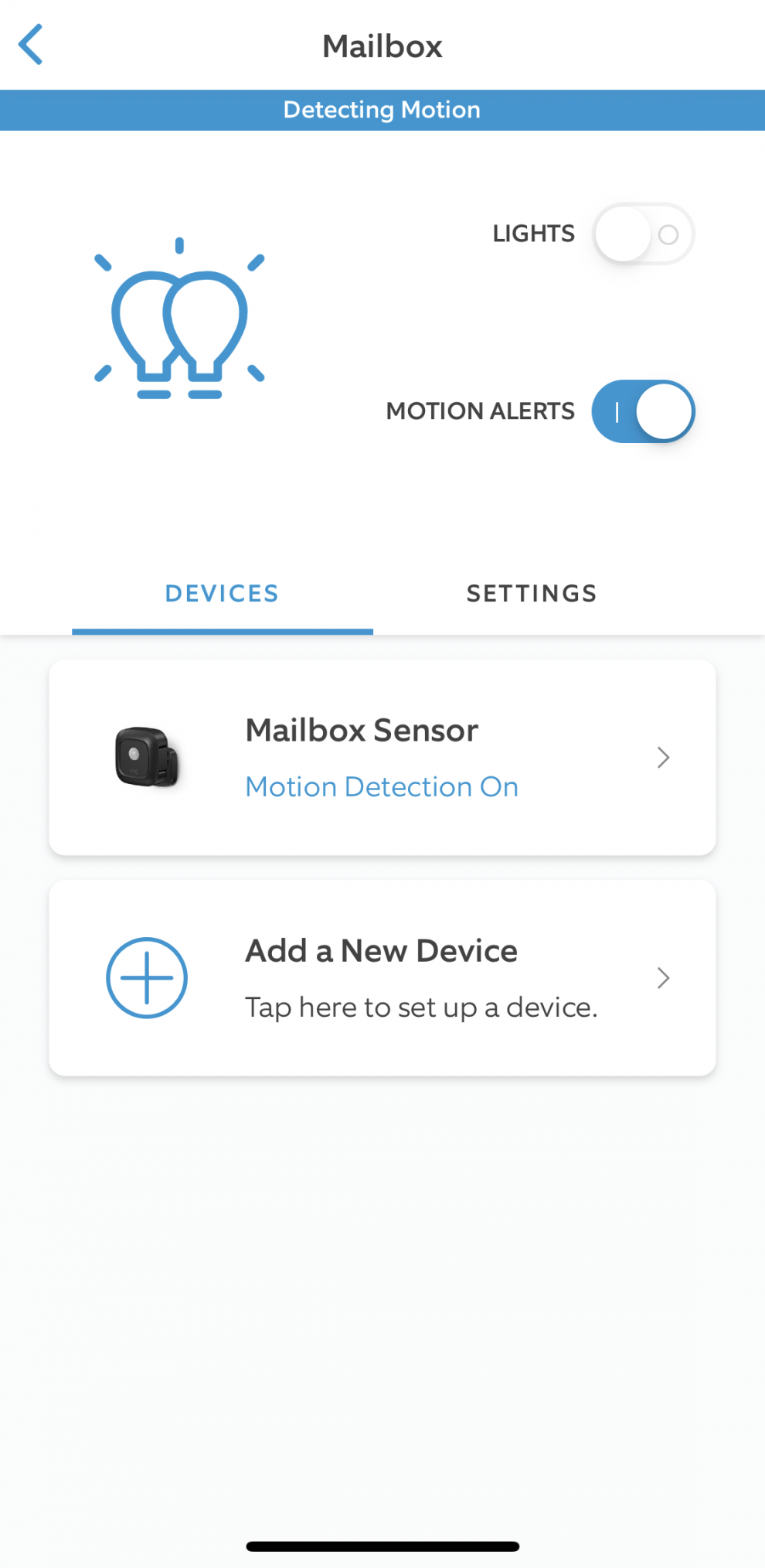This screenshot has width=765, height=1568.
Task: Click the Detecting Motion status banner
Action: [x=382, y=109]
